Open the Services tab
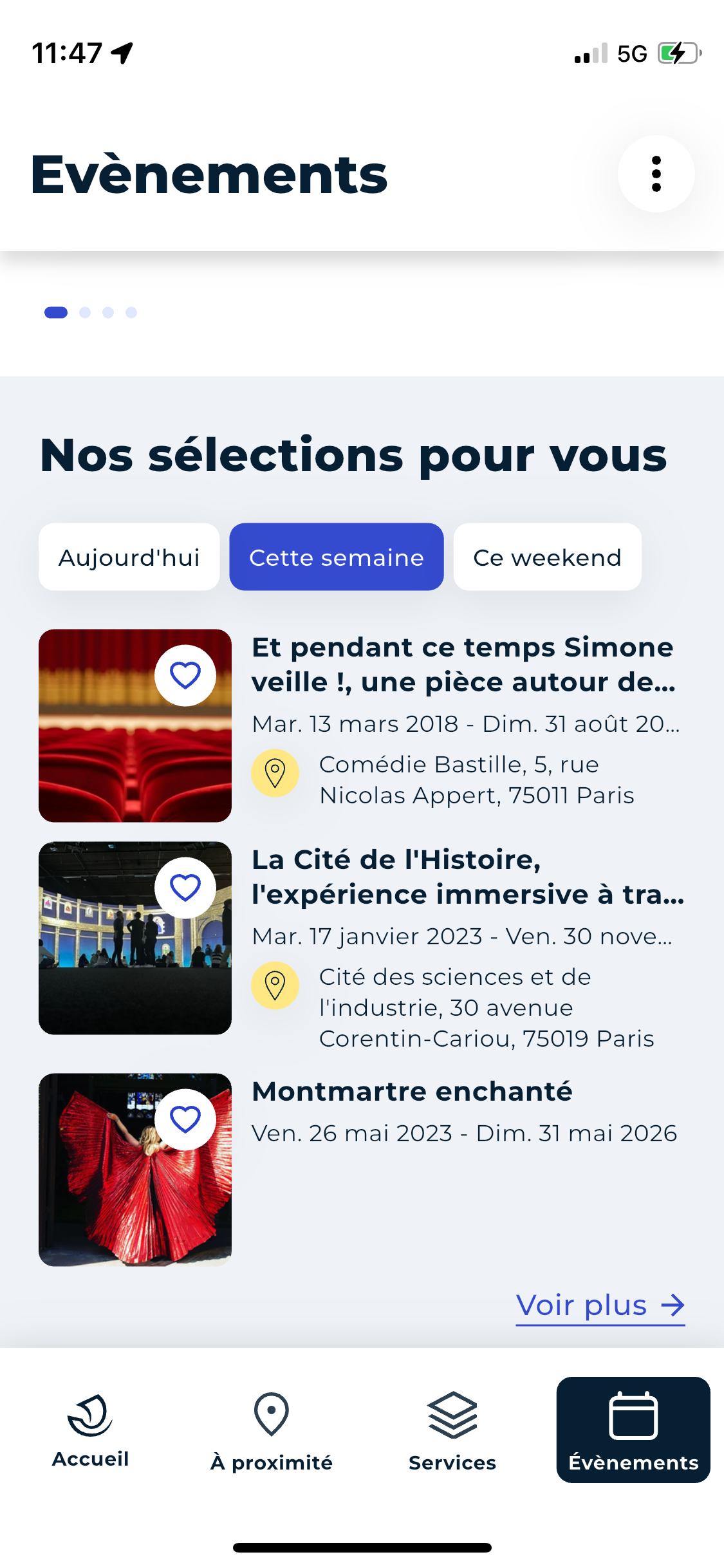 (452, 1430)
